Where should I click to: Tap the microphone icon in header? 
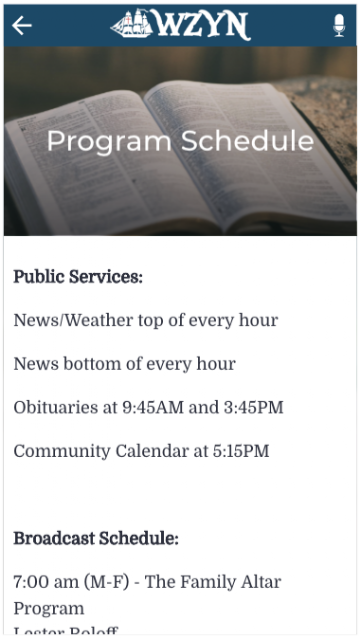coord(339,26)
